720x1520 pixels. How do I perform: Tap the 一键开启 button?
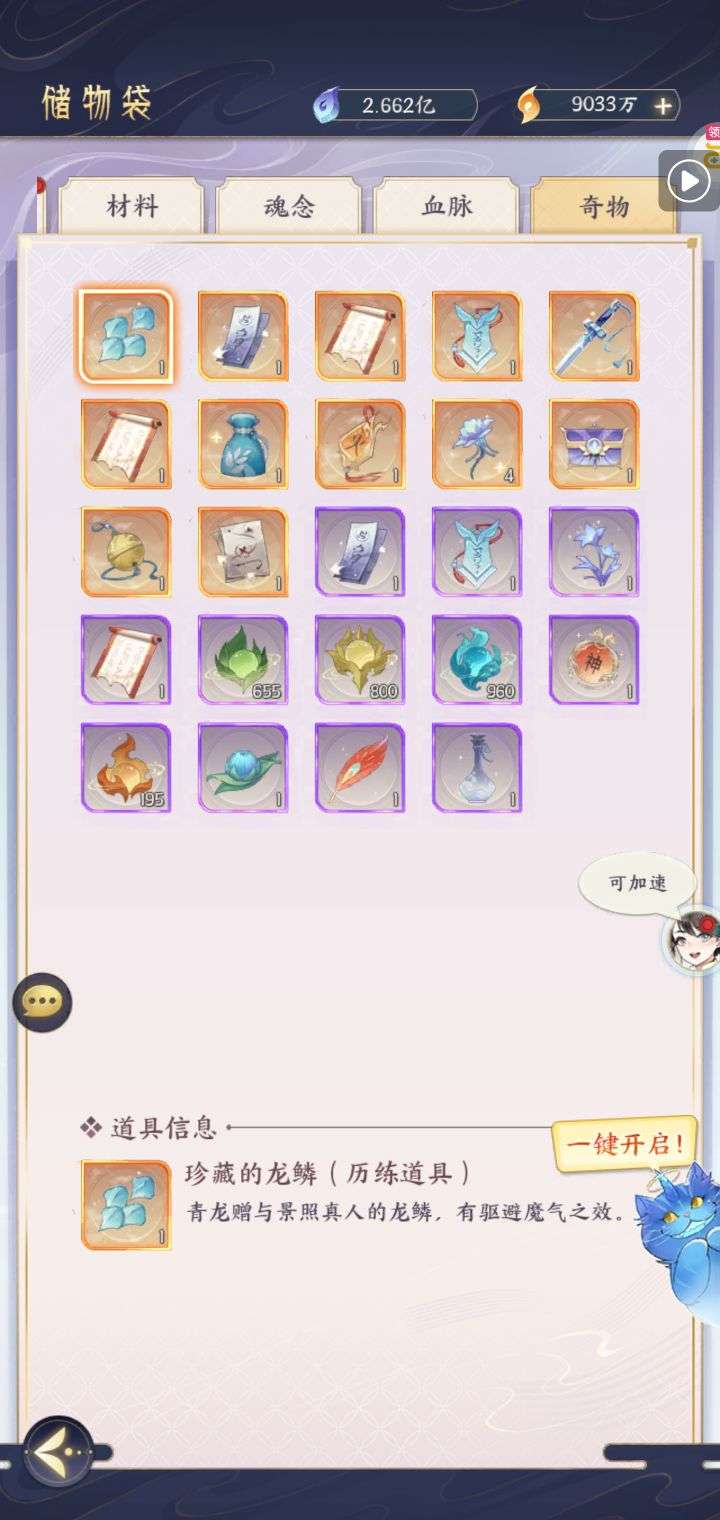(625, 1145)
